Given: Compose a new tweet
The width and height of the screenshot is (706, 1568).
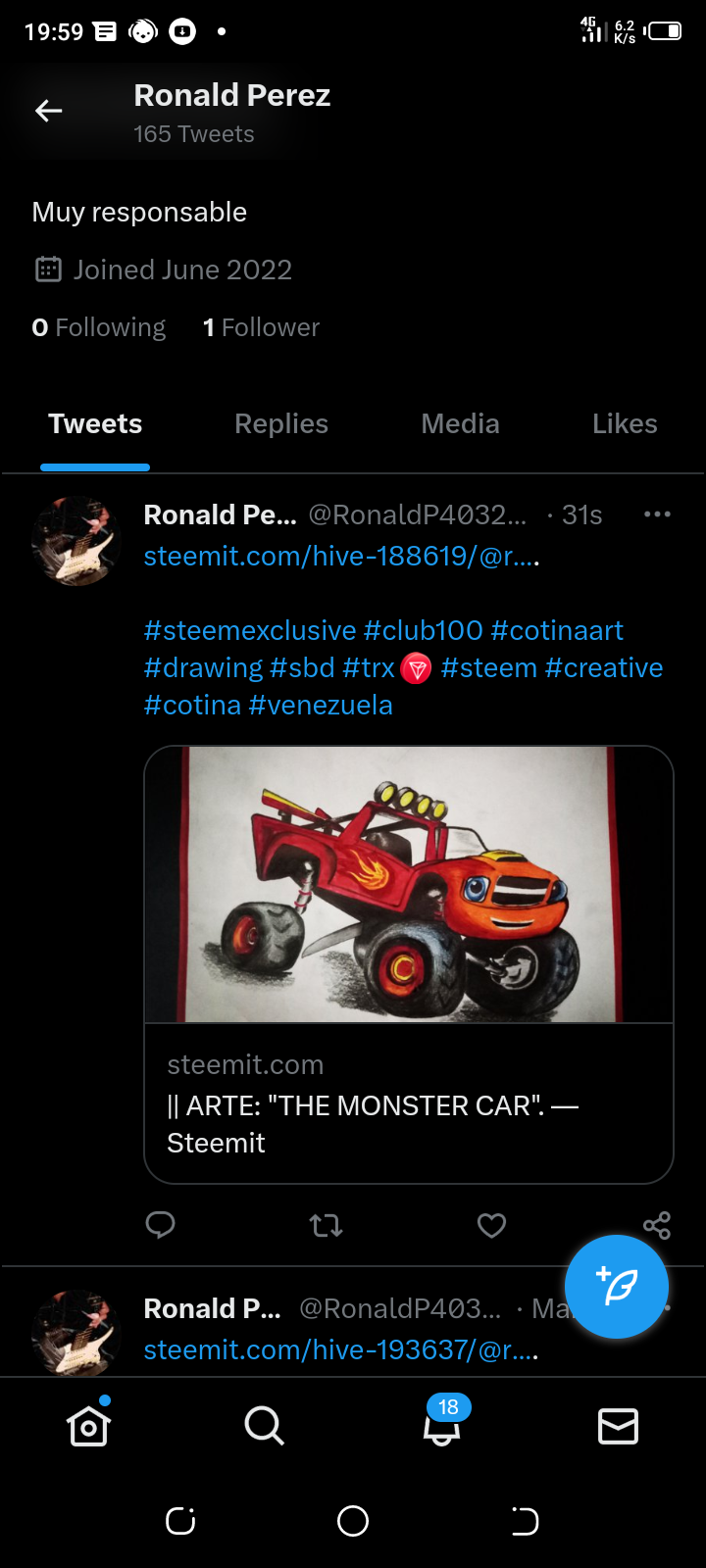Looking at the screenshot, I should pyautogui.click(x=617, y=1287).
